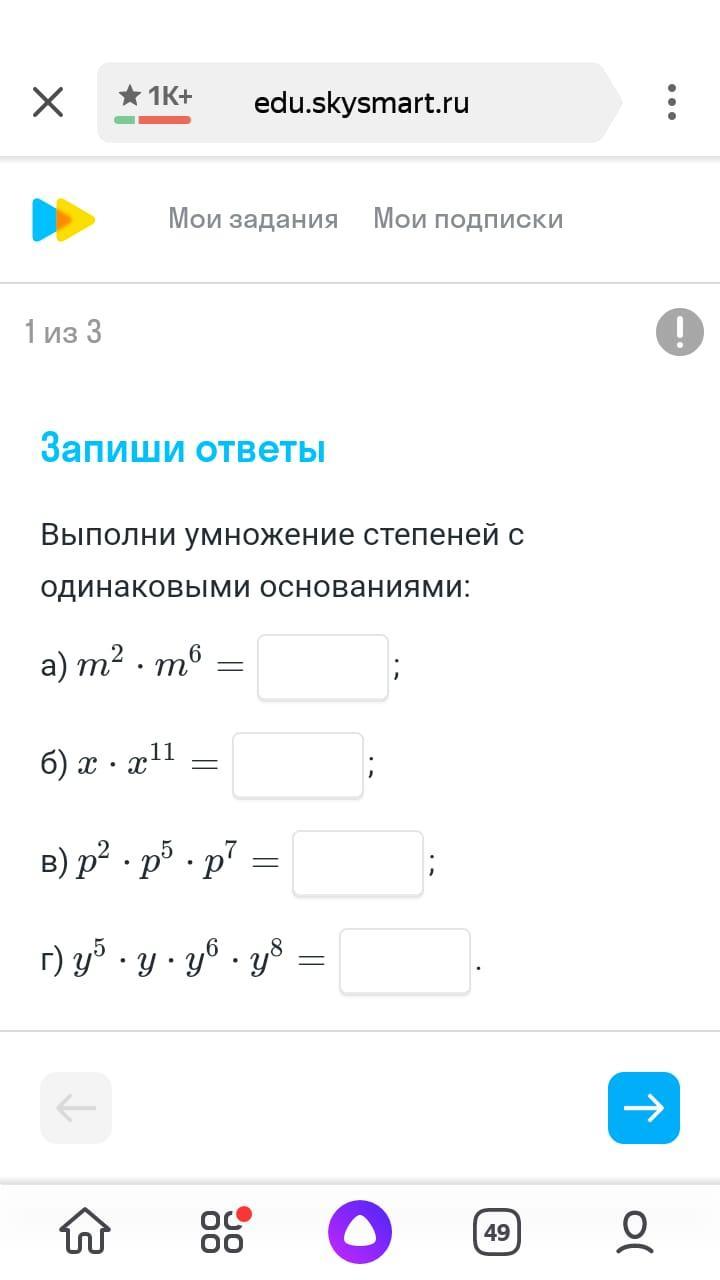Report a problem with the exclamation icon
Screen dimensions: 720x1280
click(679, 331)
